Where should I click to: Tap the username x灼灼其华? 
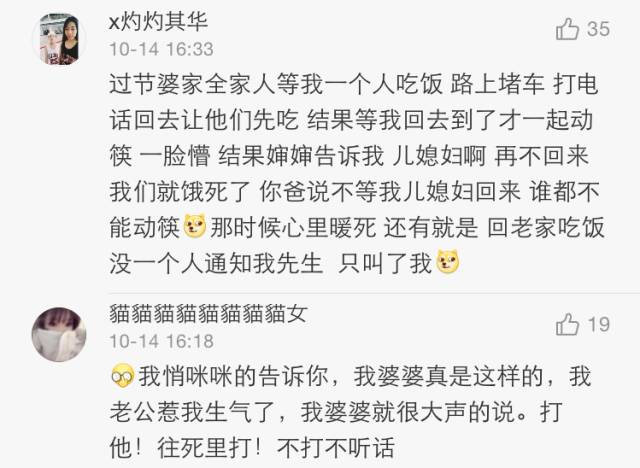pos(158,21)
